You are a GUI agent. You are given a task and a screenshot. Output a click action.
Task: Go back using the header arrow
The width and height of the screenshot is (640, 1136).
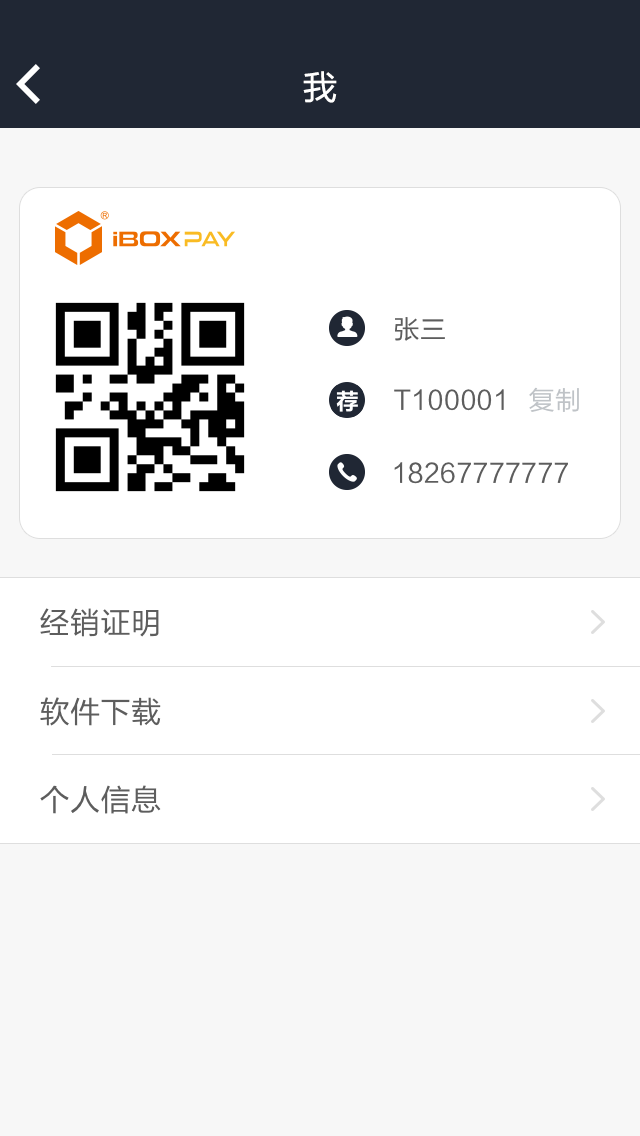(29, 85)
